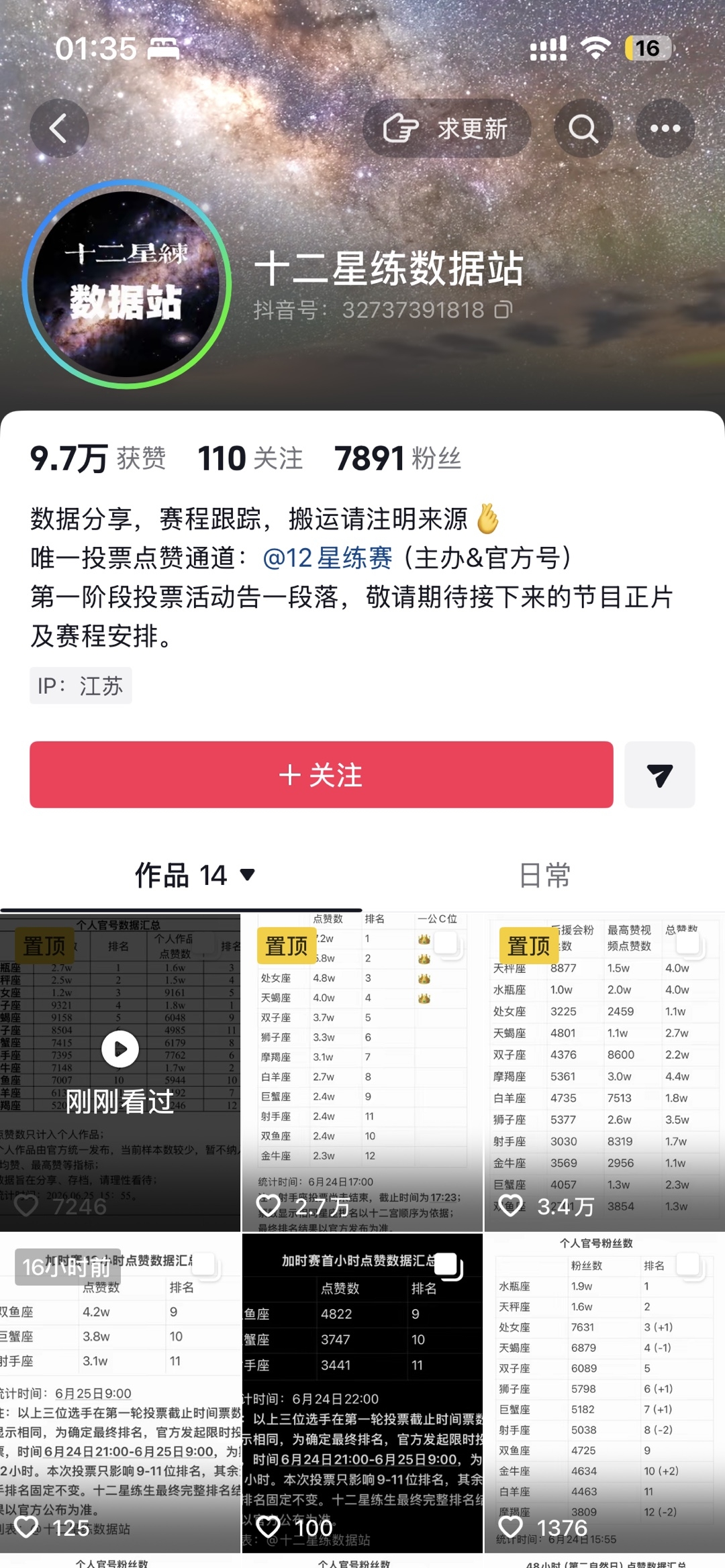Open the pinned post with 3.4万 likes
The image size is (725, 1568).
(605, 1072)
